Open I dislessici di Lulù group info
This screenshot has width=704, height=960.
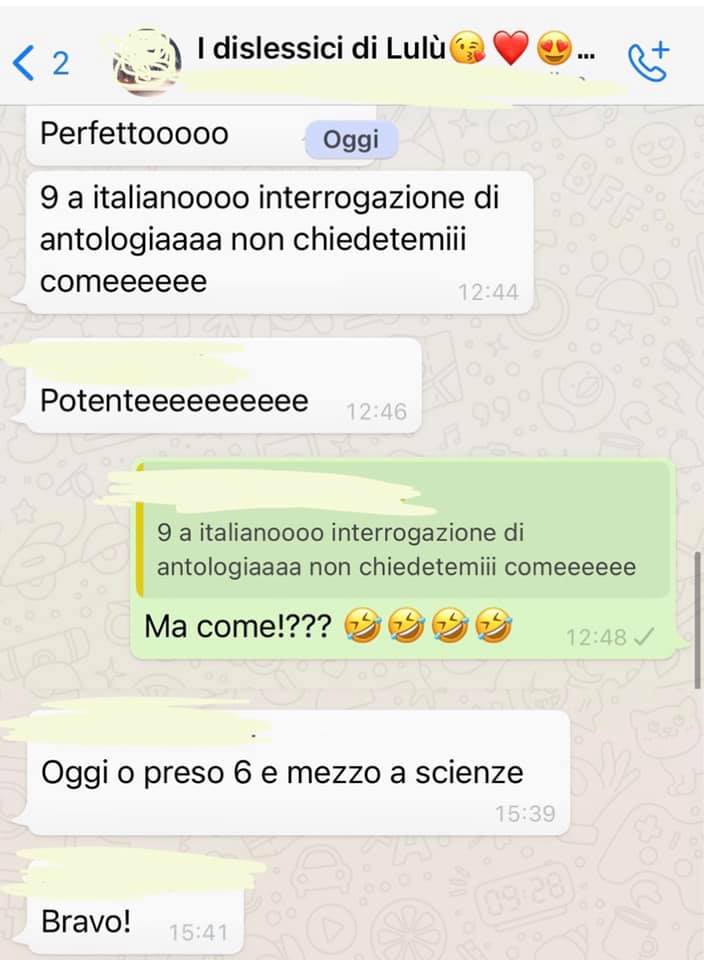click(395, 50)
